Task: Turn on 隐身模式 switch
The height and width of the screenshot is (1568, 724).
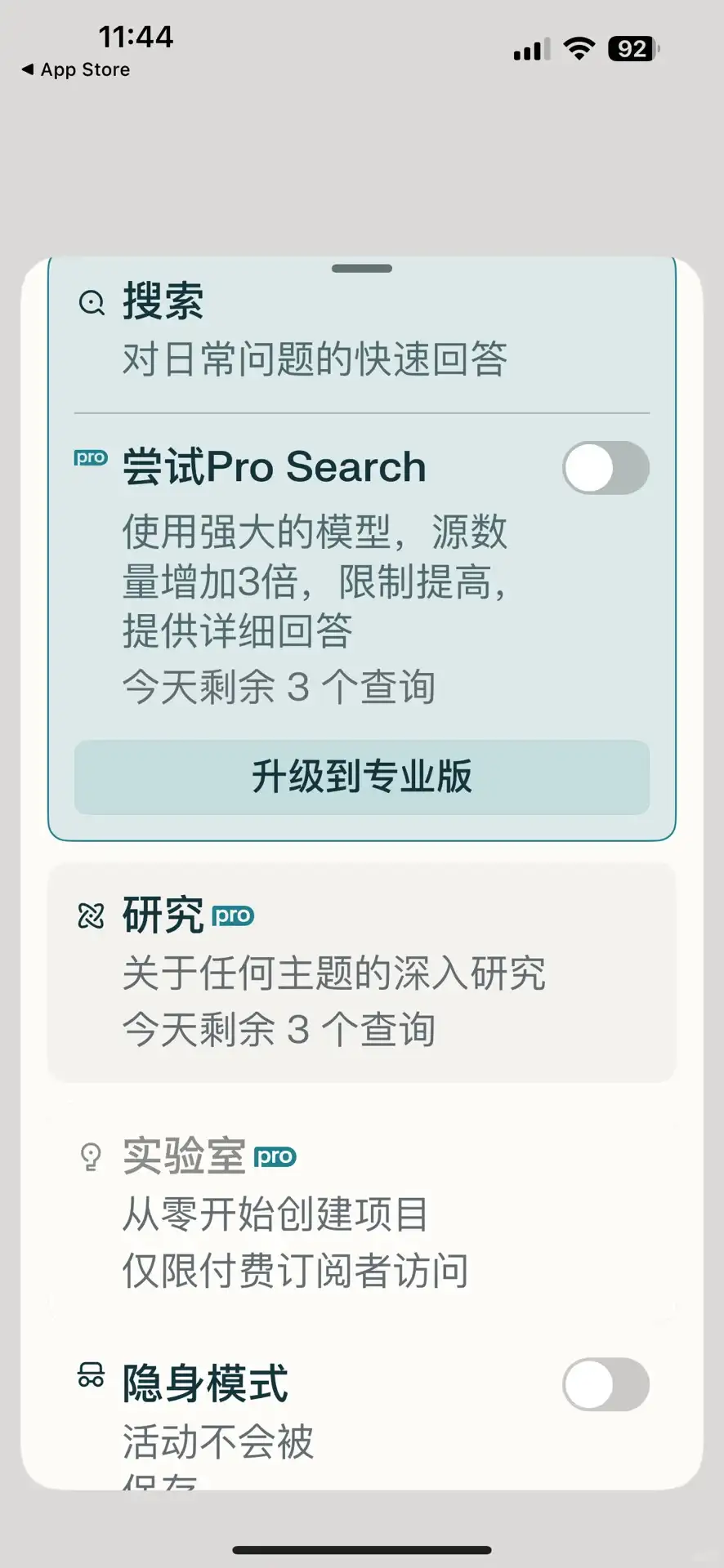Action: pyautogui.click(x=605, y=1385)
